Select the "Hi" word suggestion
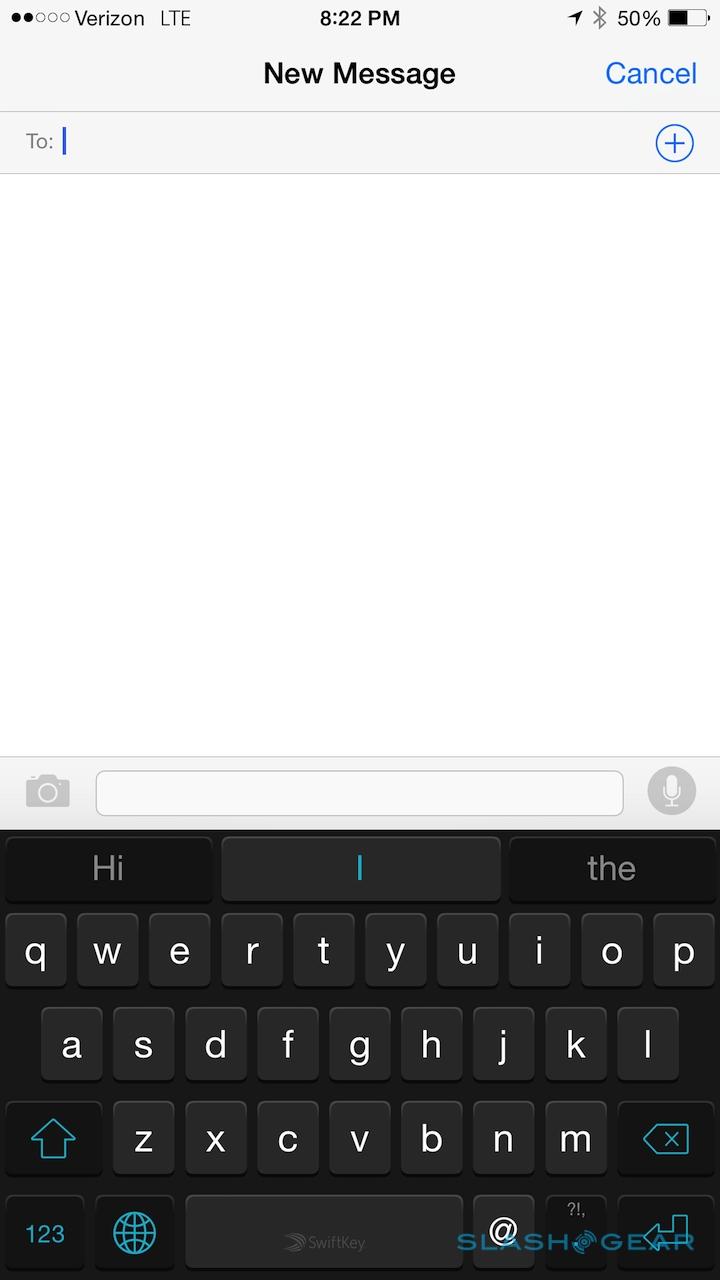This screenshot has height=1280, width=720. point(108,868)
